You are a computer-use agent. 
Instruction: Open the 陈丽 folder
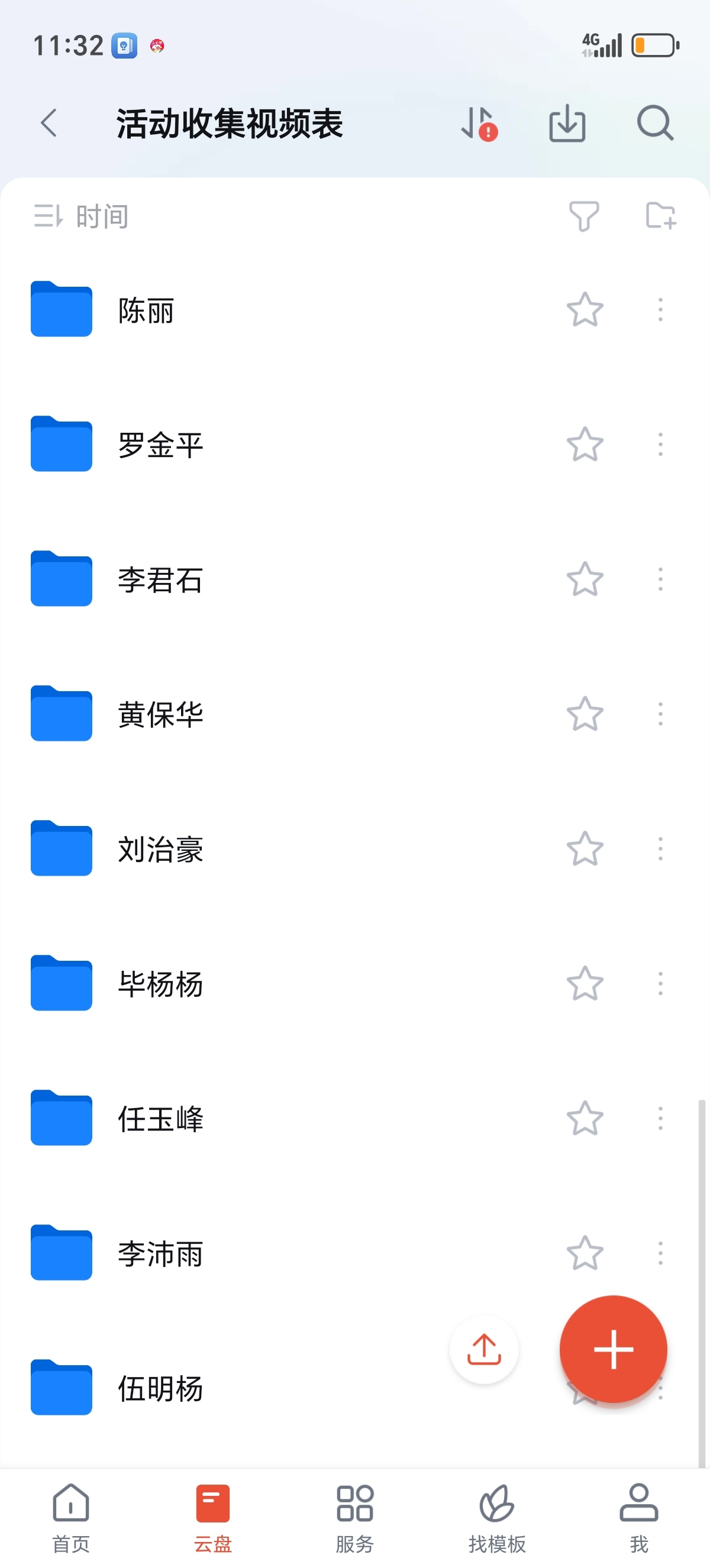(146, 310)
